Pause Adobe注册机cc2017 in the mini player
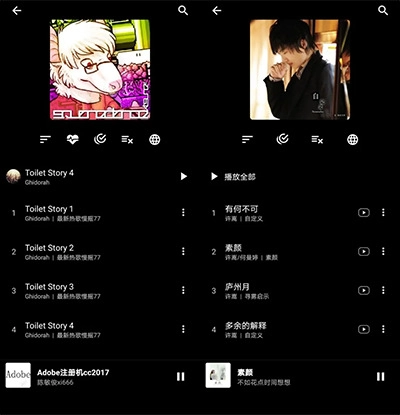This screenshot has height=415, width=400. tap(180, 377)
